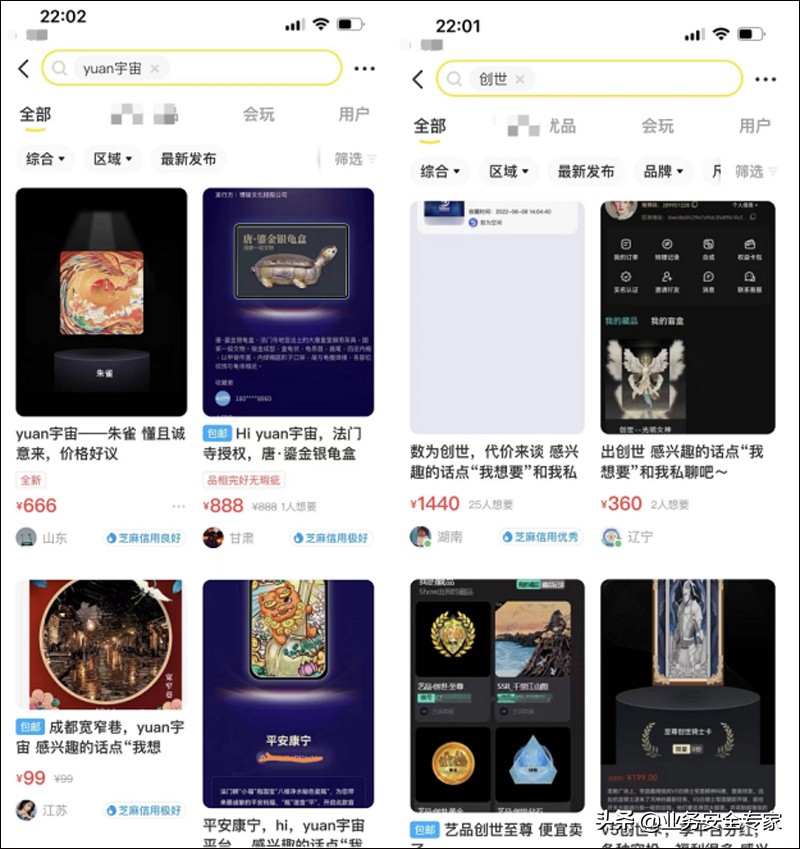This screenshot has height=849, width=800.
Task: Open the 品牌 brand dropdown on the 创世 page
Action: tap(661, 171)
